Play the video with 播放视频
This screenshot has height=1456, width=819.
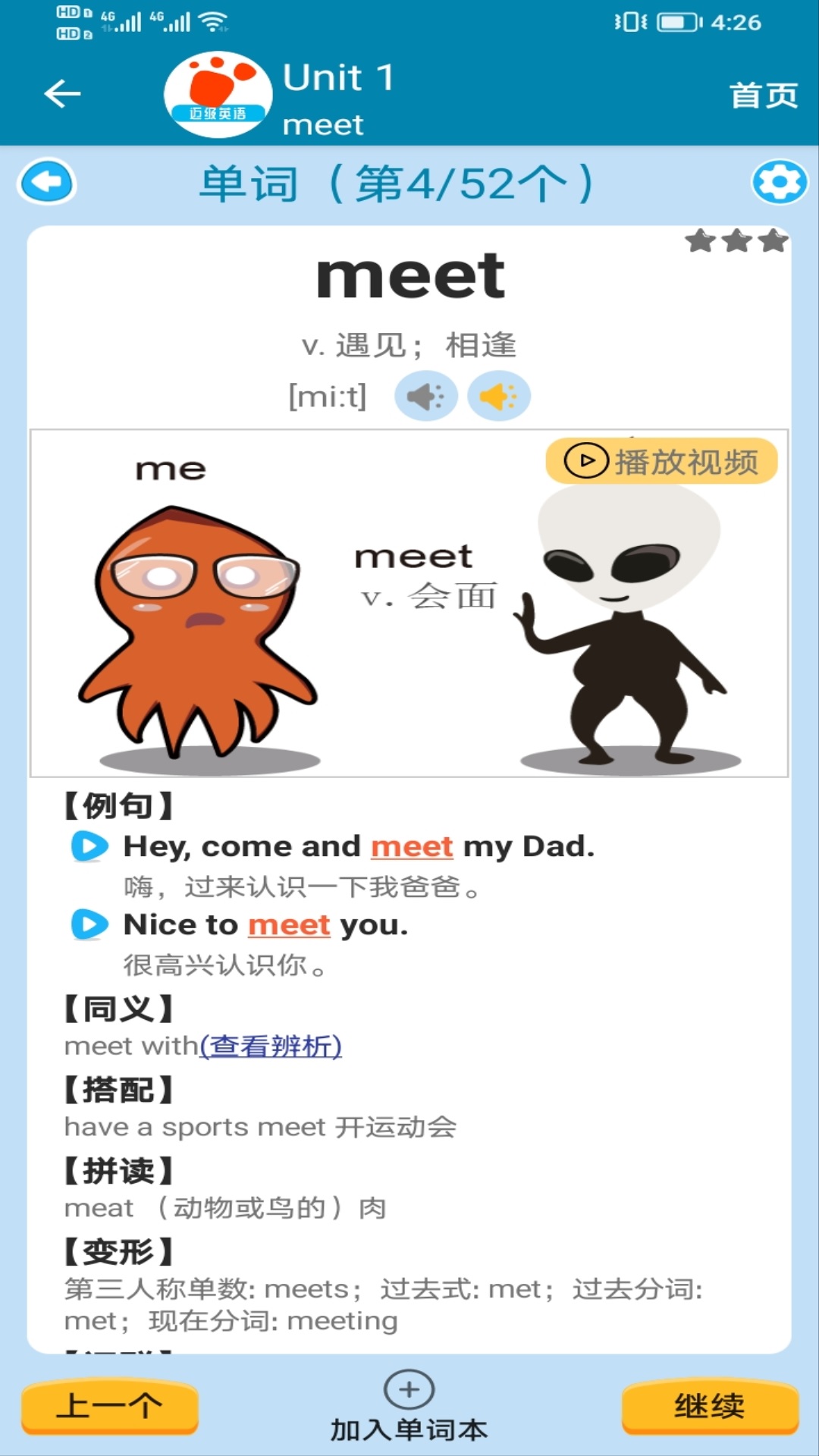pos(661,461)
